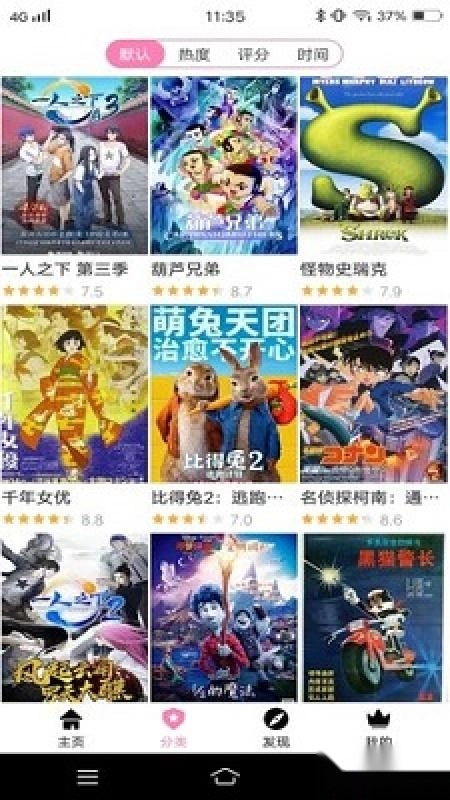This screenshot has width=450, height=800.
Task: Switch to the 分类 tab
Action: pos(173,728)
